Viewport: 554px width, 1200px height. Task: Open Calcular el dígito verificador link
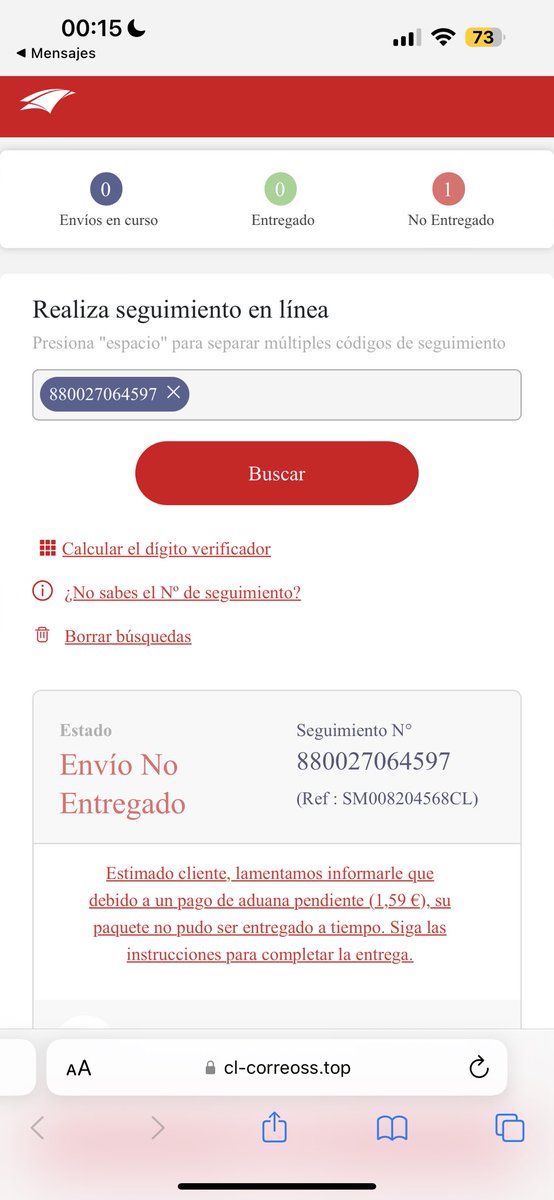click(166, 549)
